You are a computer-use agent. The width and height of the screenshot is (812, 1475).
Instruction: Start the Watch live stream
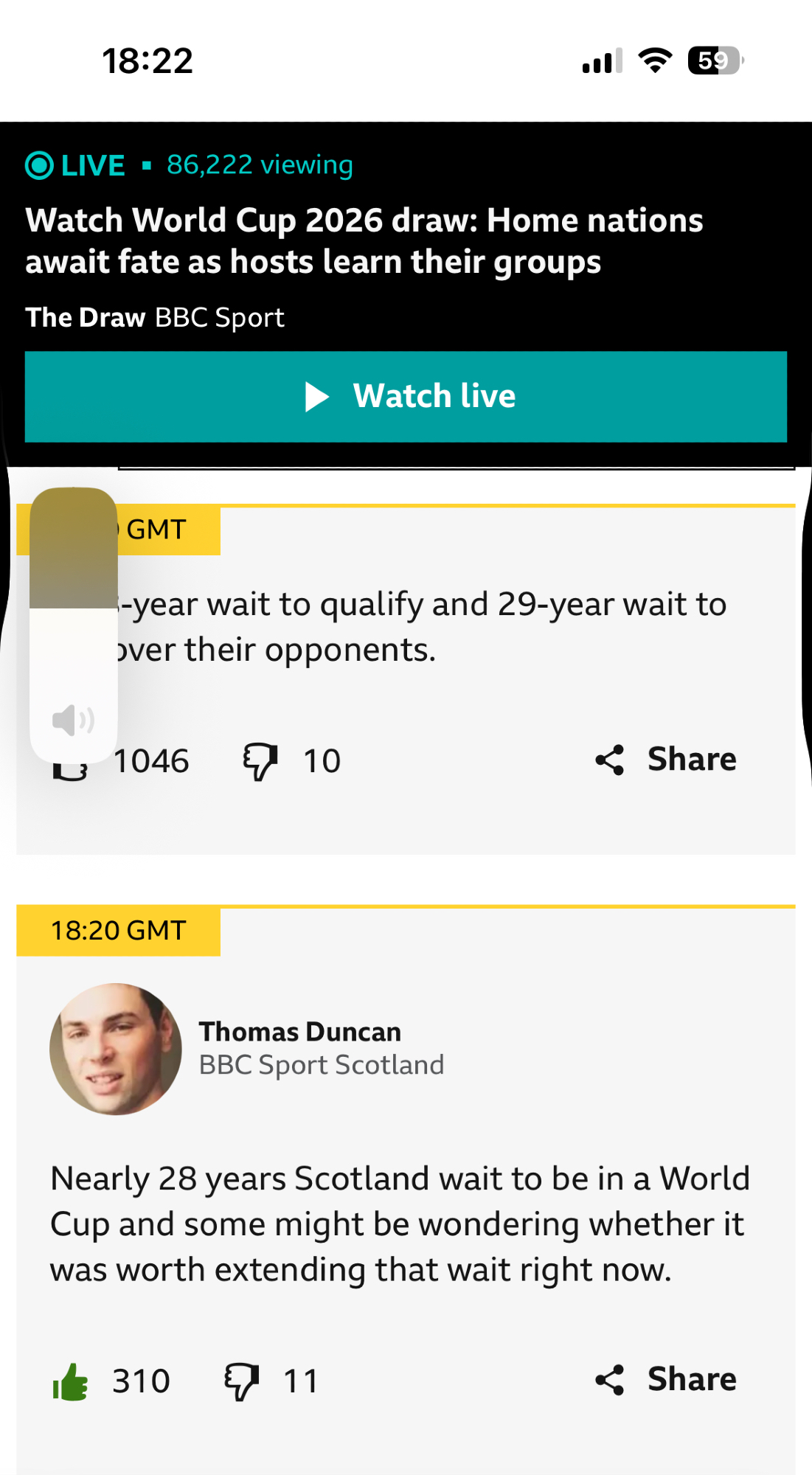[x=406, y=397]
